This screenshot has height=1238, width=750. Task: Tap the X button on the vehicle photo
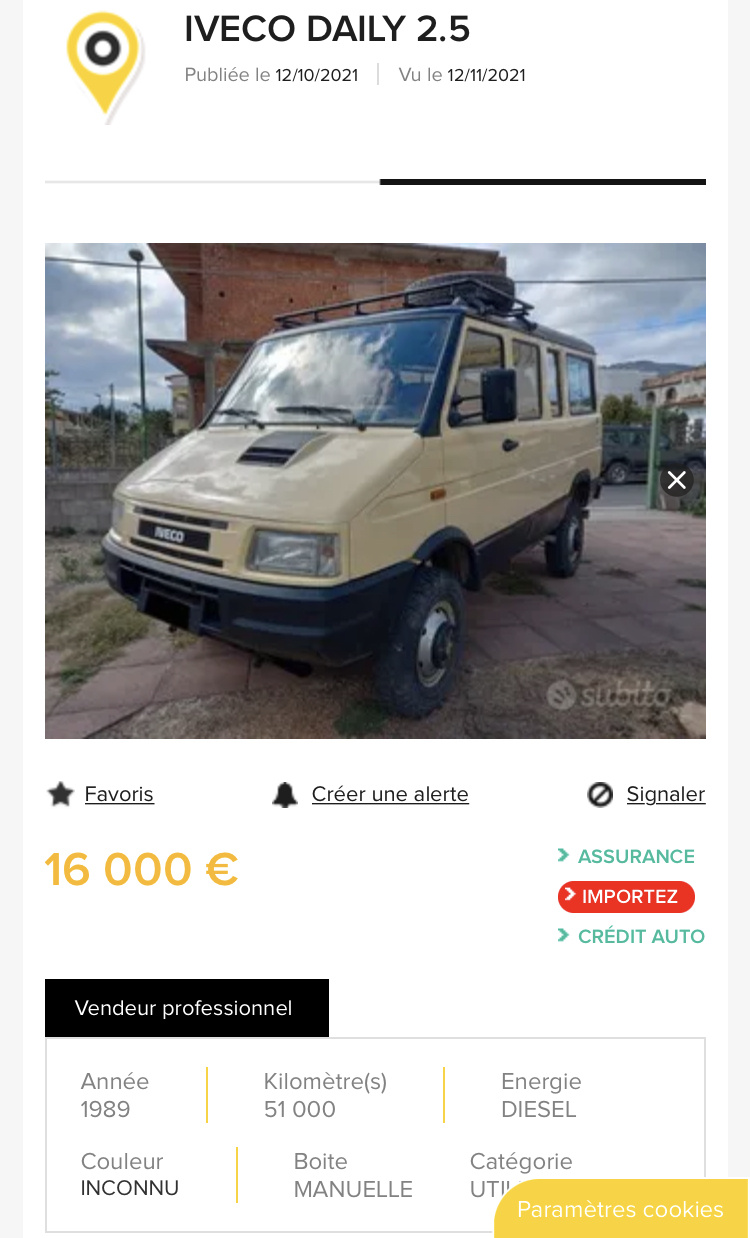click(x=677, y=480)
